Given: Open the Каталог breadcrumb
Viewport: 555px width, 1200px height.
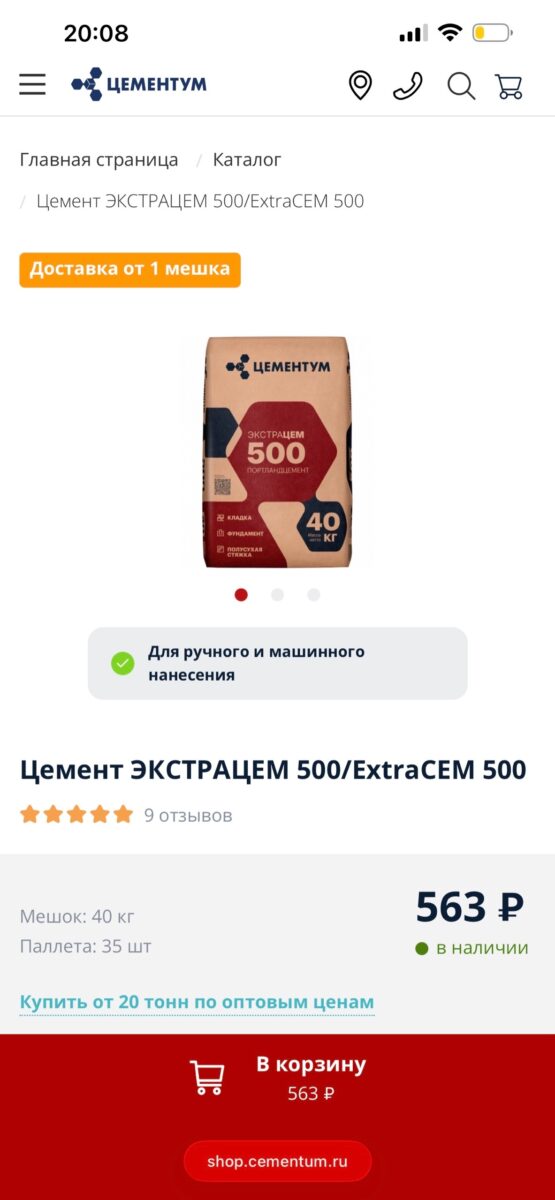Looking at the screenshot, I should tap(247, 160).
